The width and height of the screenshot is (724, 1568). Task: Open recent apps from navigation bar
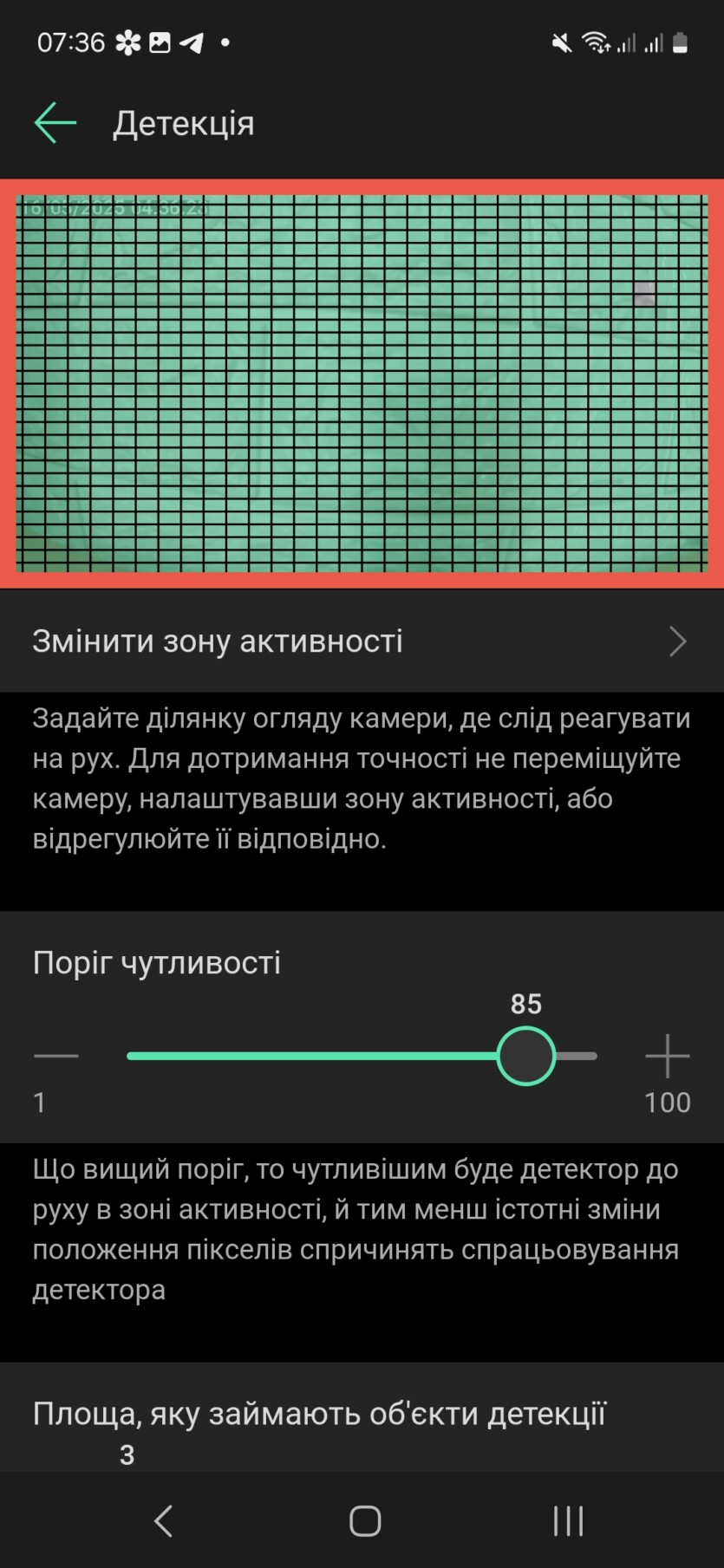point(568,1520)
